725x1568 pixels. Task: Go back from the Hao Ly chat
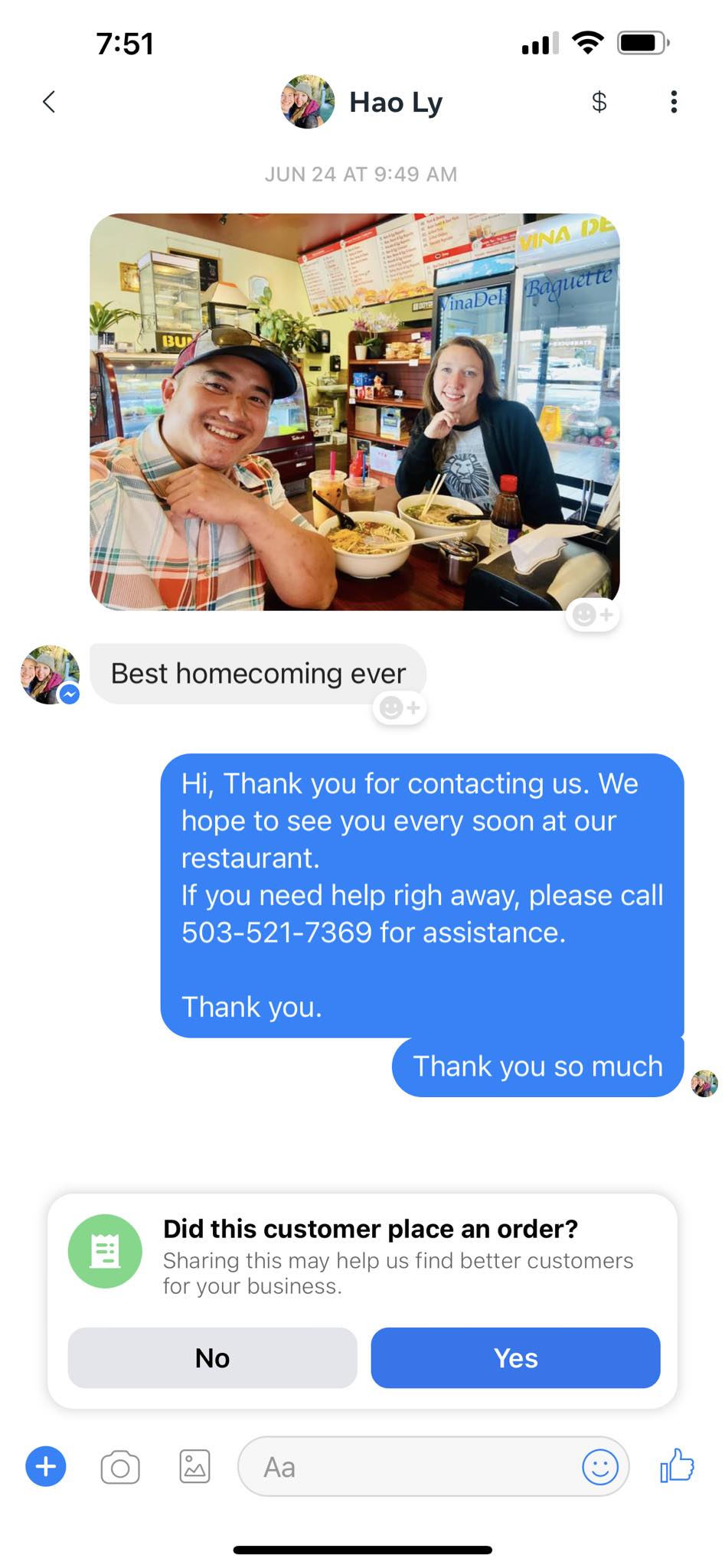pyautogui.click(x=49, y=102)
